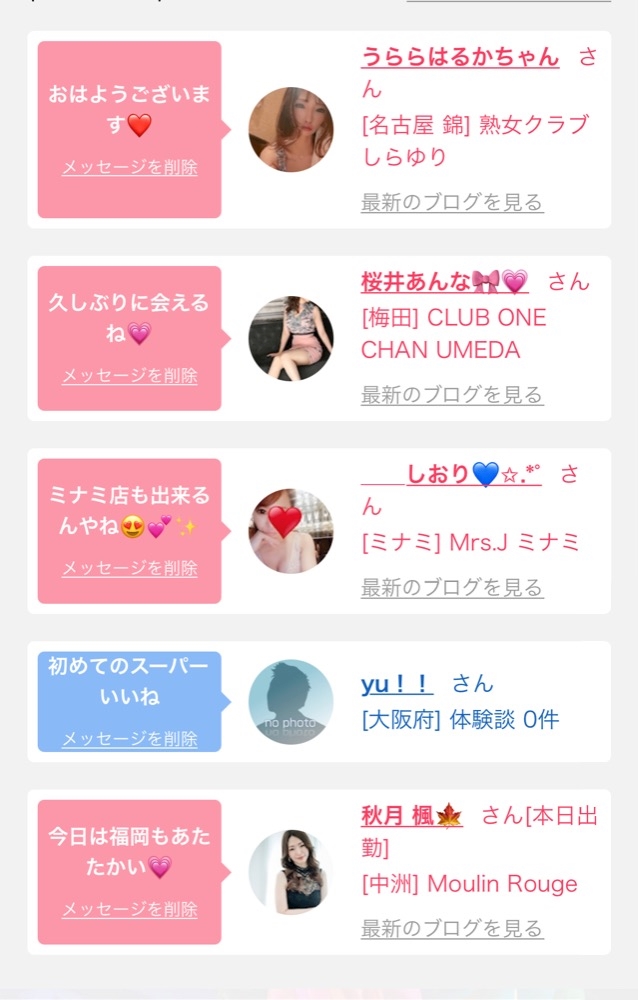The height and width of the screenshot is (1000, 638).
Task: Open 秋月 楓's profile link
Action: click(x=411, y=816)
